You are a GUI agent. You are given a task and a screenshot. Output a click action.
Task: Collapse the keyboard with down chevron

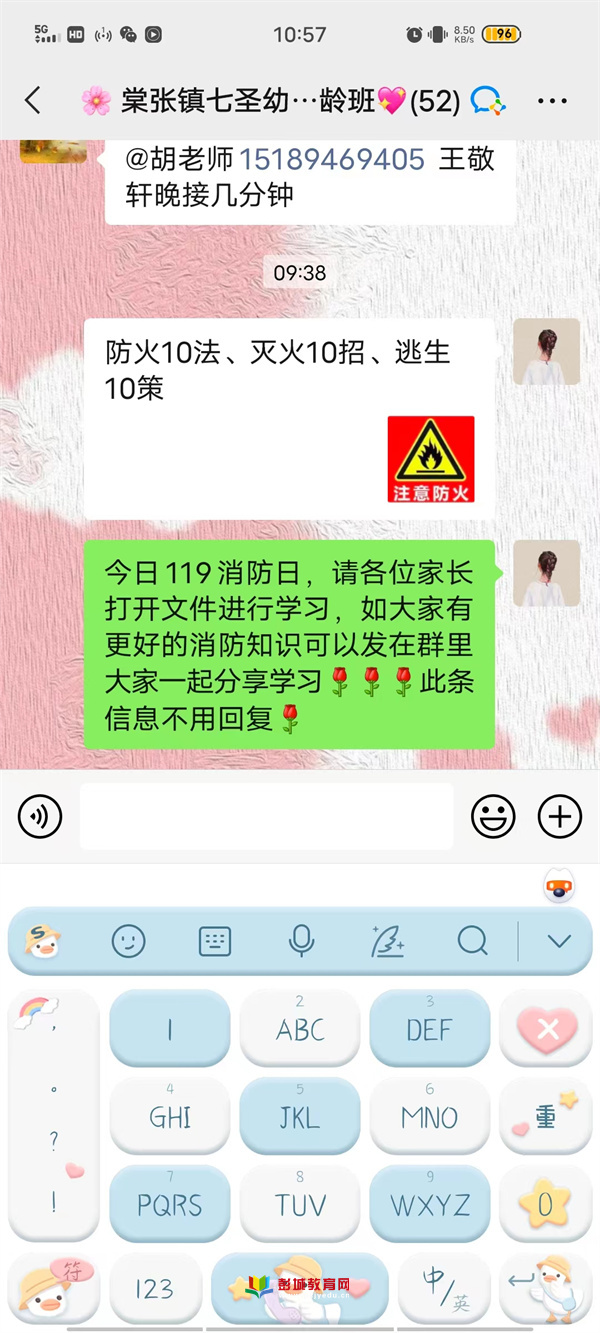click(559, 940)
